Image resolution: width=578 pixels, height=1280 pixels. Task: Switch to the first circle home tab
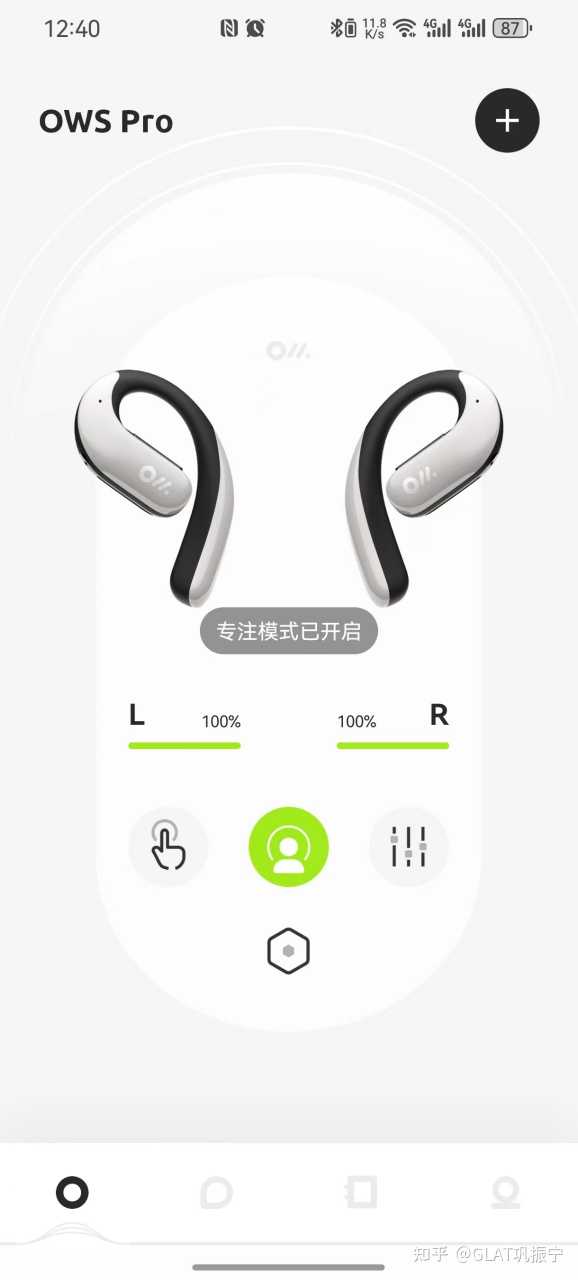click(x=72, y=1192)
